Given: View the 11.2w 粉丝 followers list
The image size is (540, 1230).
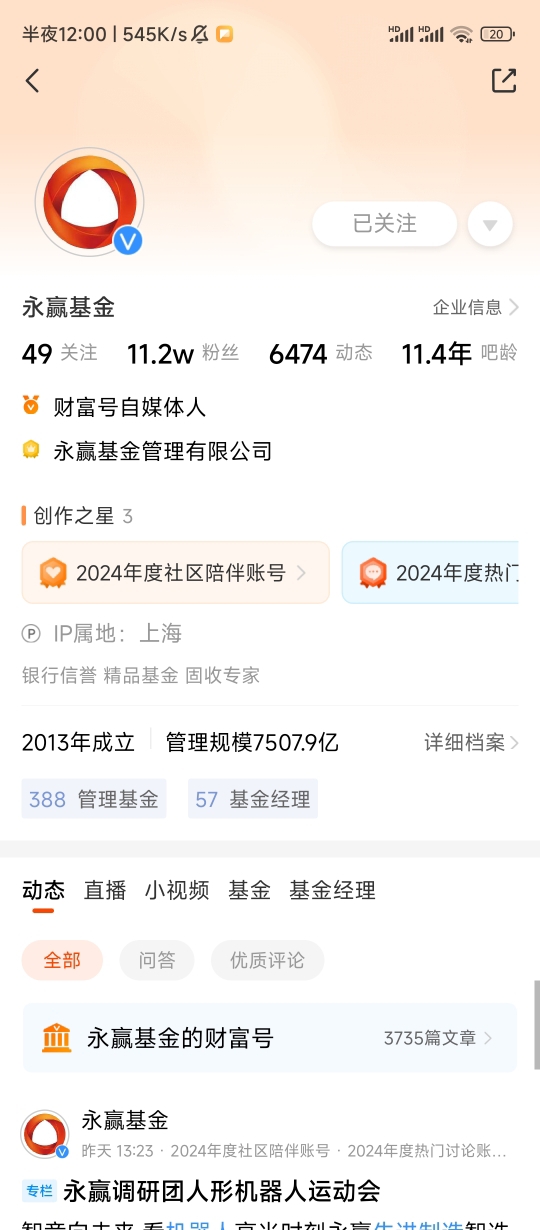Looking at the screenshot, I should pyautogui.click(x=183, y=353).
